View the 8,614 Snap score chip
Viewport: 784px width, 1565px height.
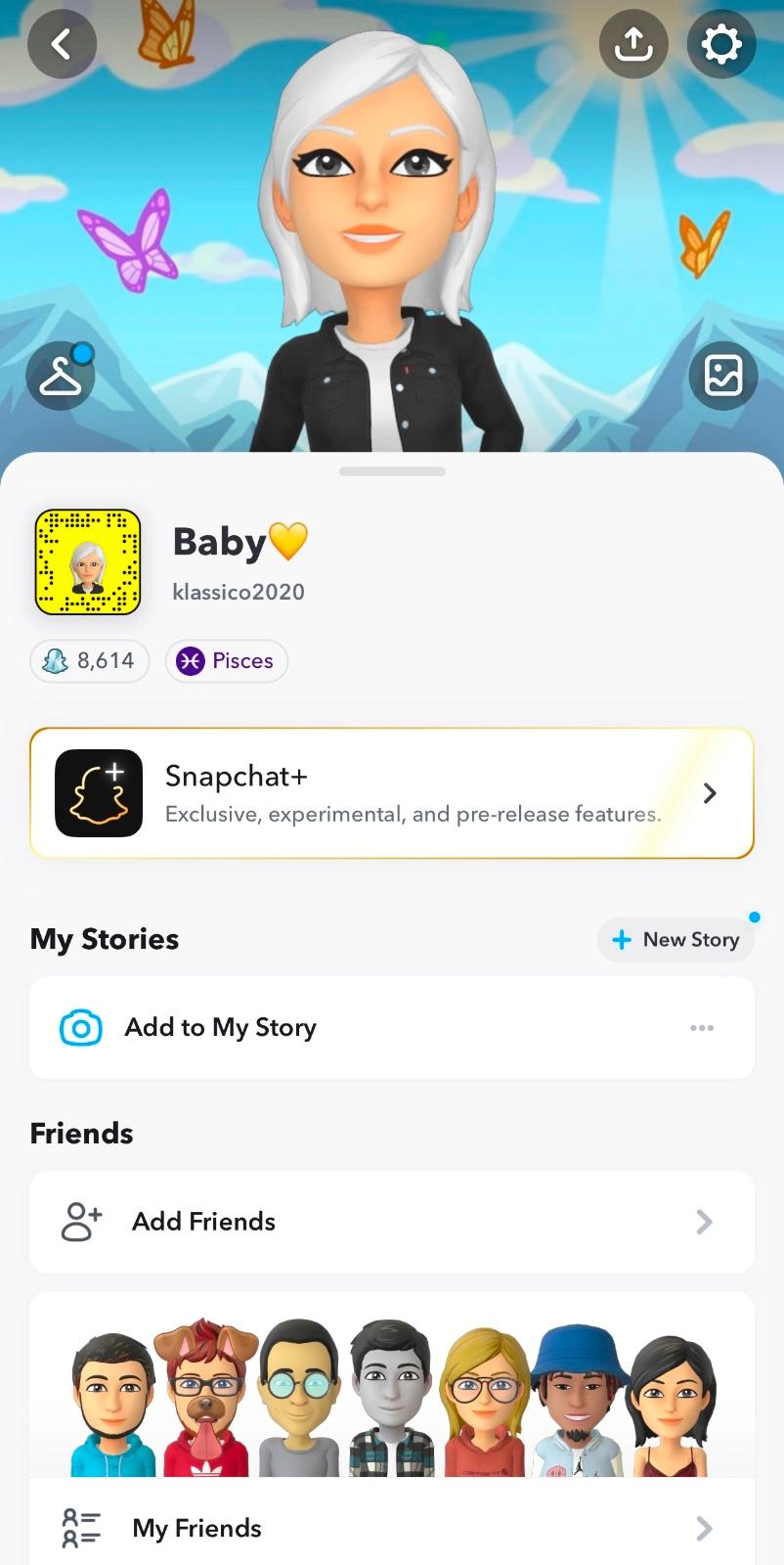(90, 661)
